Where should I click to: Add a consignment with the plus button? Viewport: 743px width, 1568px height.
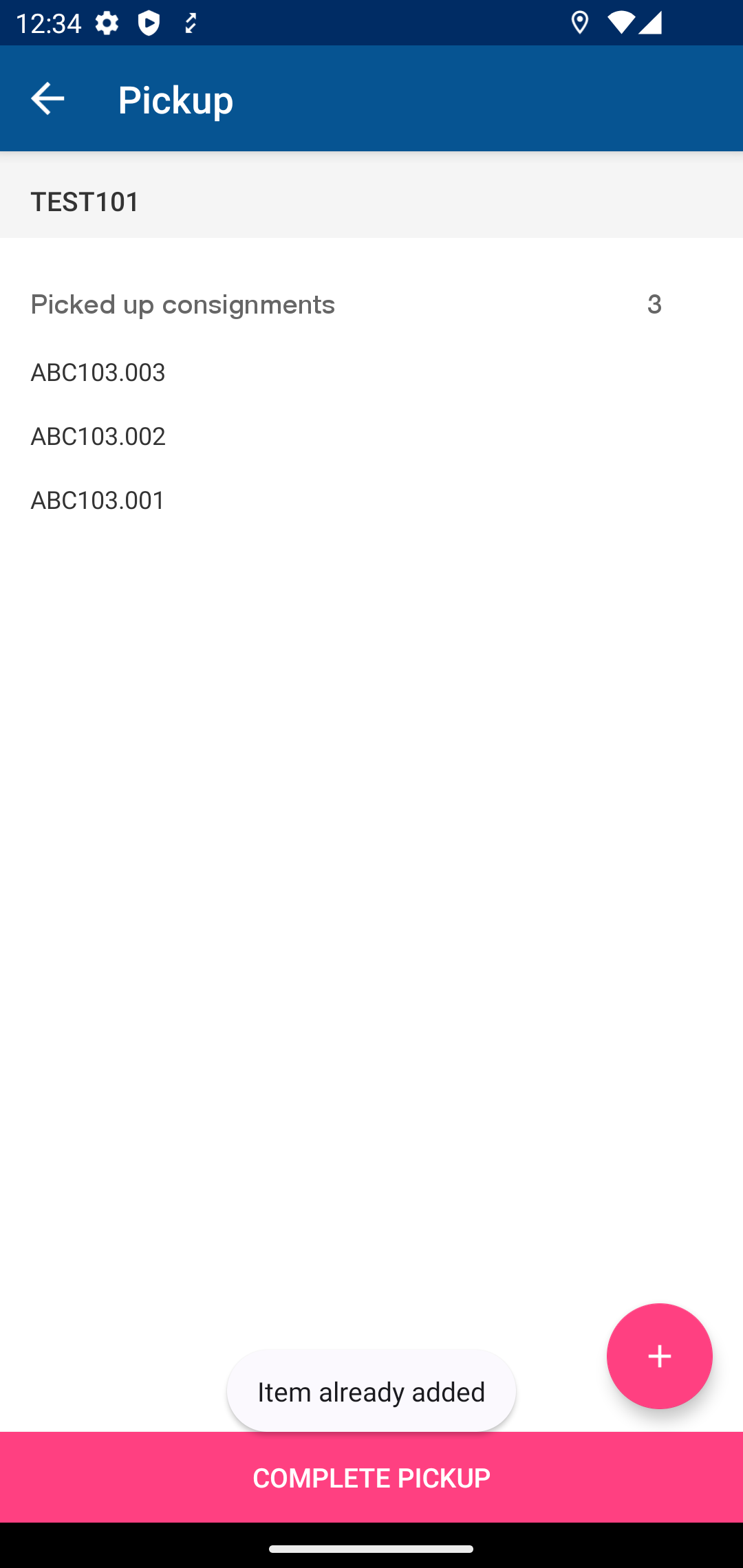[658, 1355]
